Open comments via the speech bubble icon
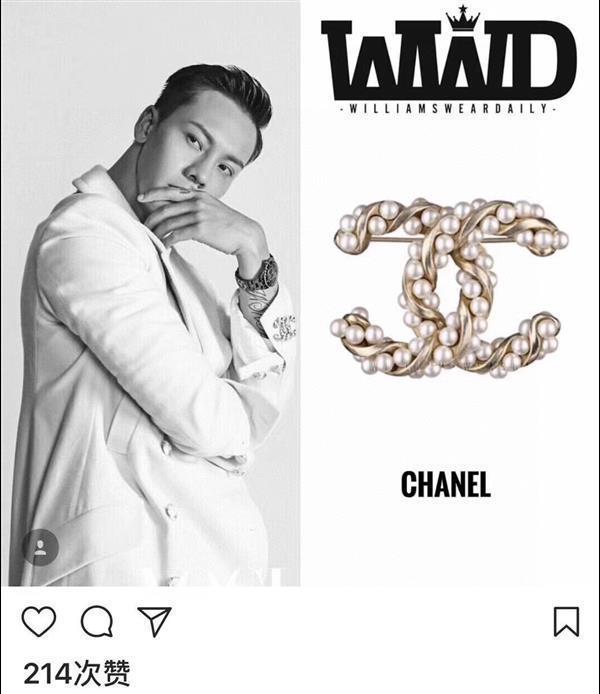 (96, 622)
